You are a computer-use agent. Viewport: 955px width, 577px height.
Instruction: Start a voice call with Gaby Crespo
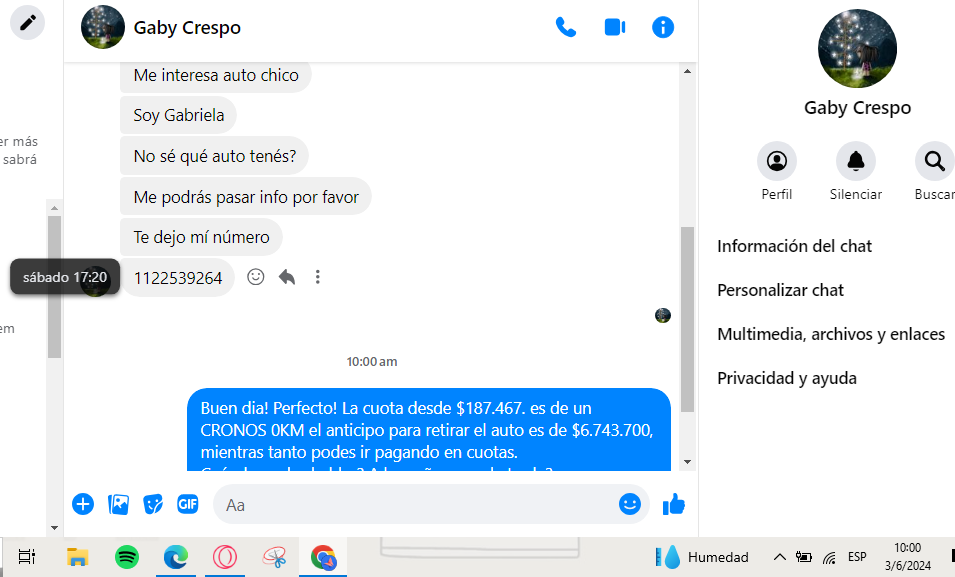566,27
